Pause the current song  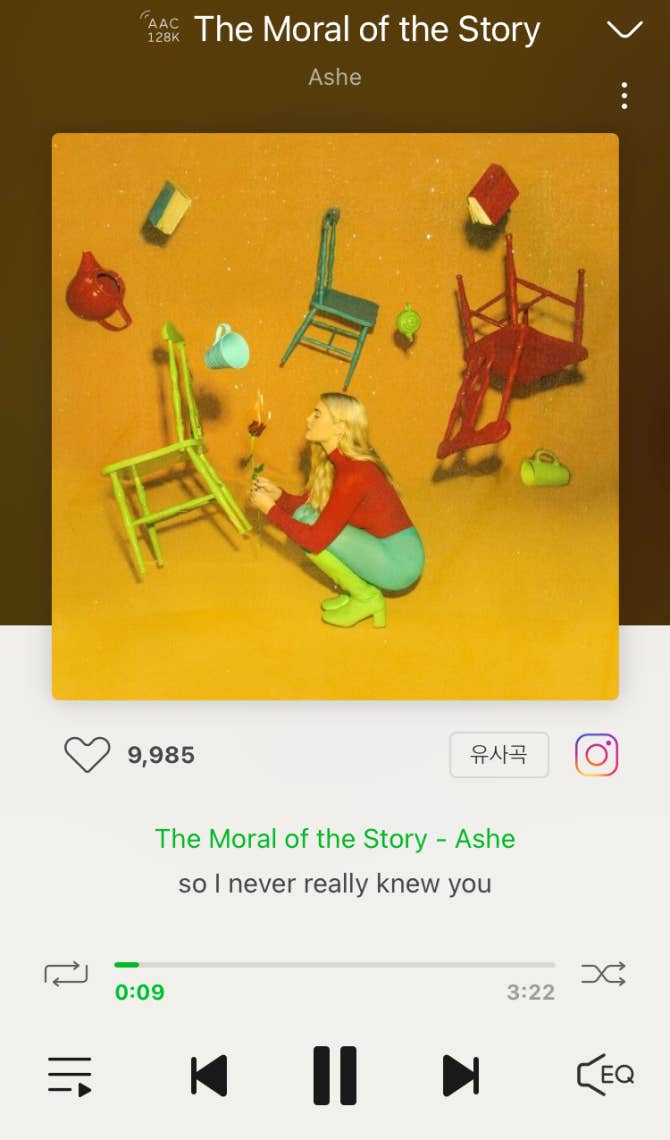(335, 1076)
